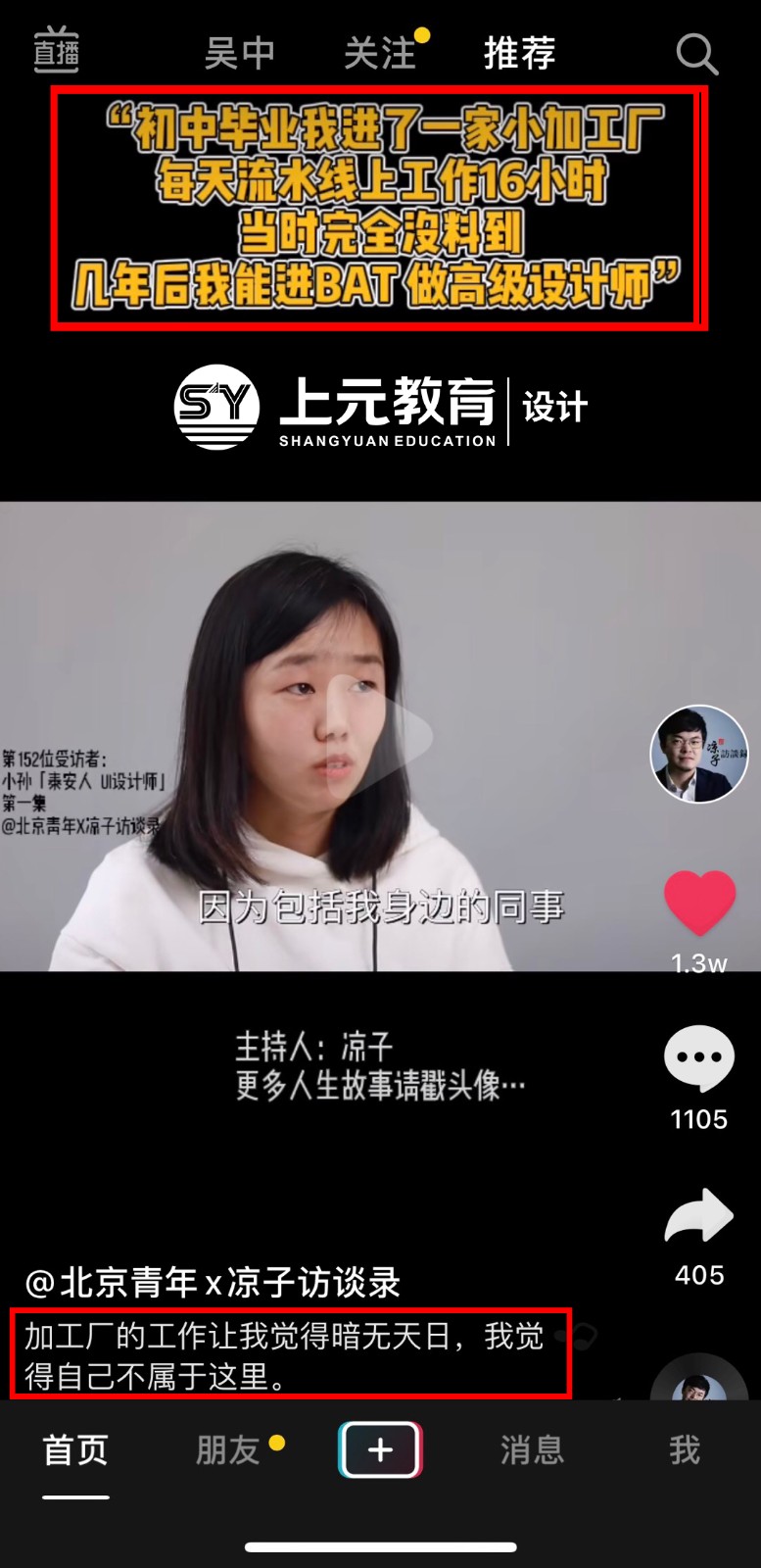
Task: Open the live broadcast icon
Action: point(56,50)
